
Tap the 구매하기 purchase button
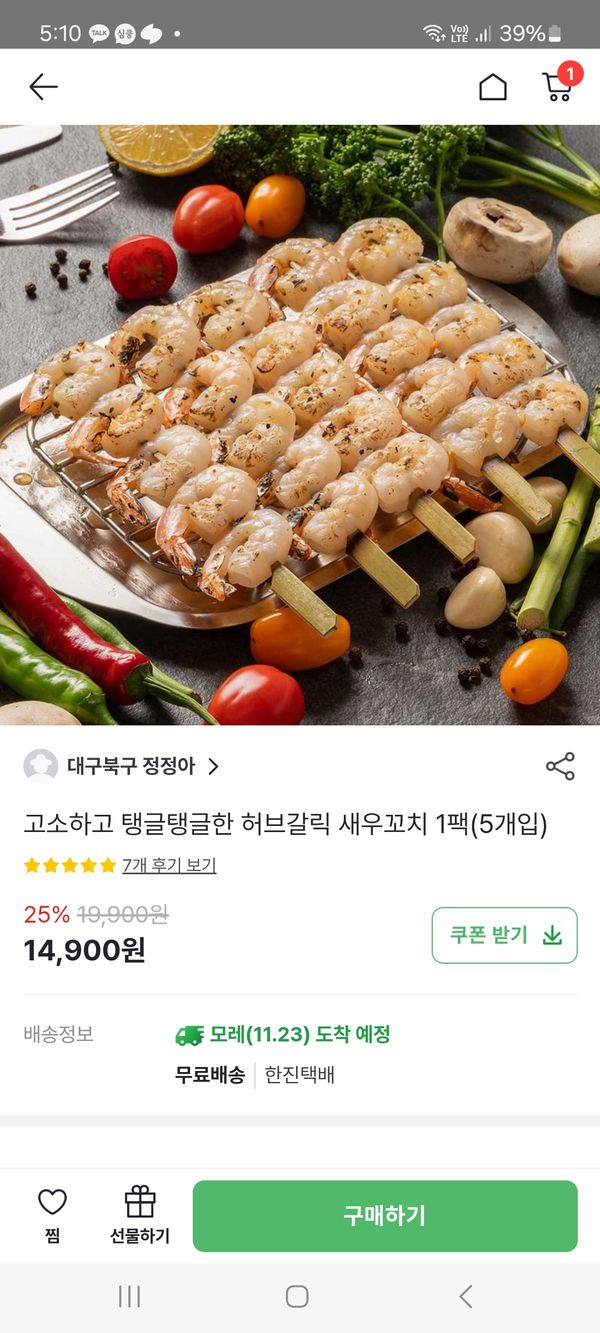[x=385, y=1216]
